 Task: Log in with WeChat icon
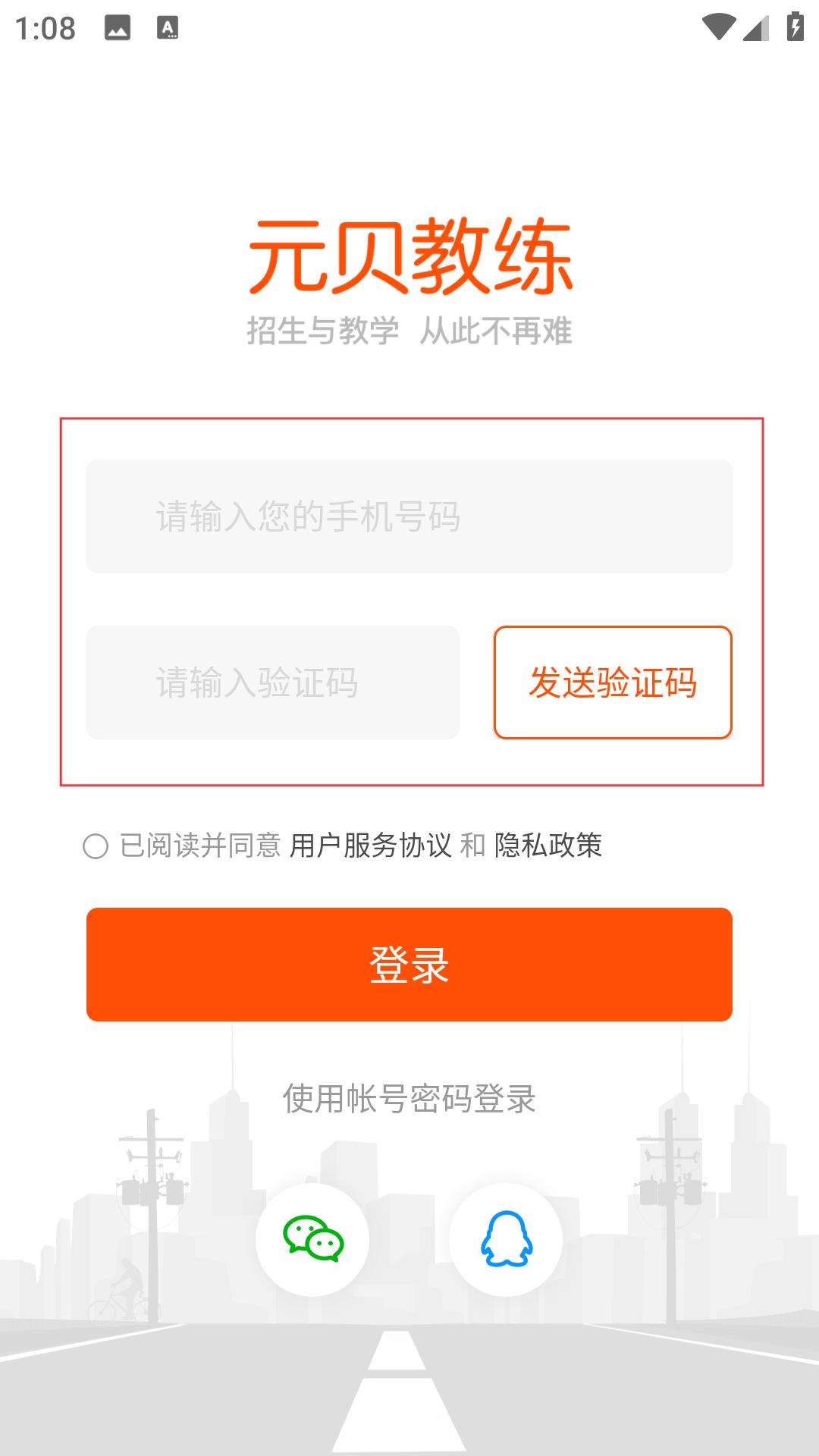312,1239
